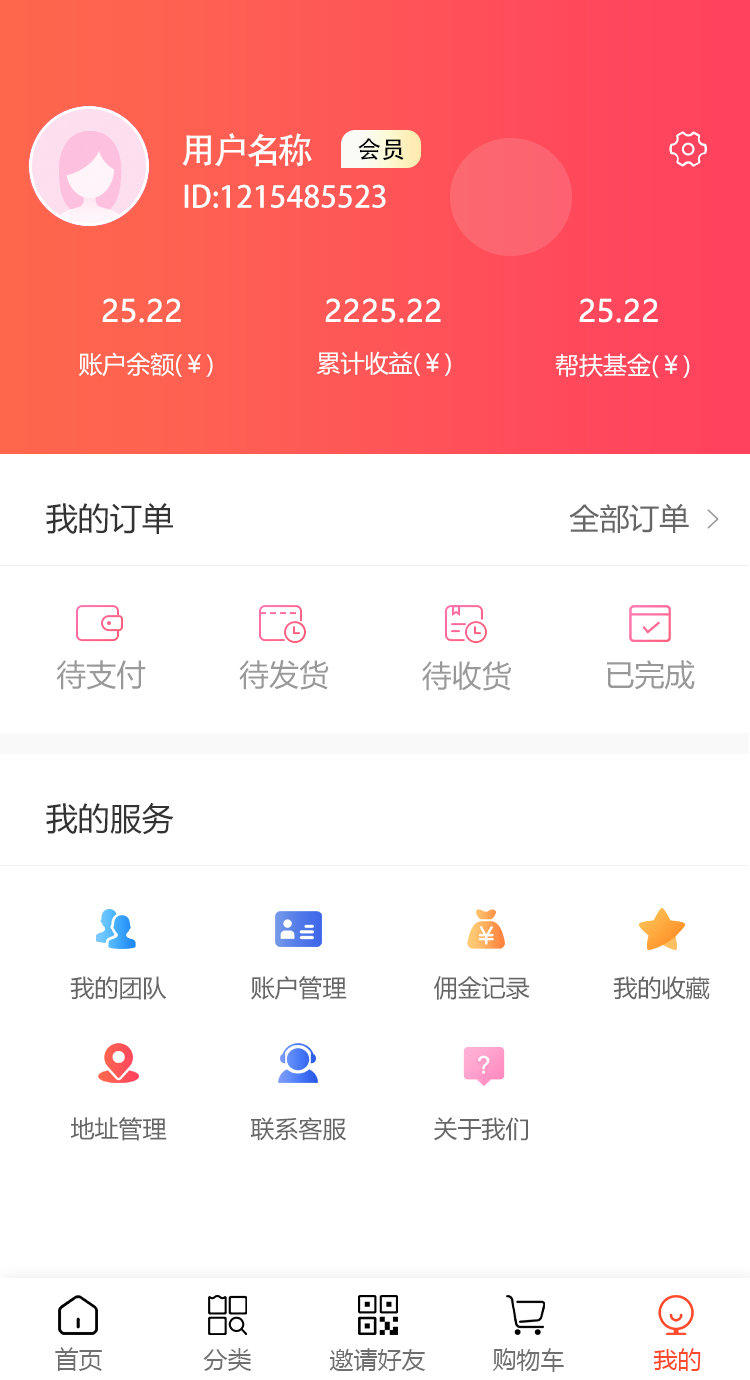The height and width of the screenshot is (1380, 750).
Task: Open 我的收藏 favorites
Action: coord(661,950)
